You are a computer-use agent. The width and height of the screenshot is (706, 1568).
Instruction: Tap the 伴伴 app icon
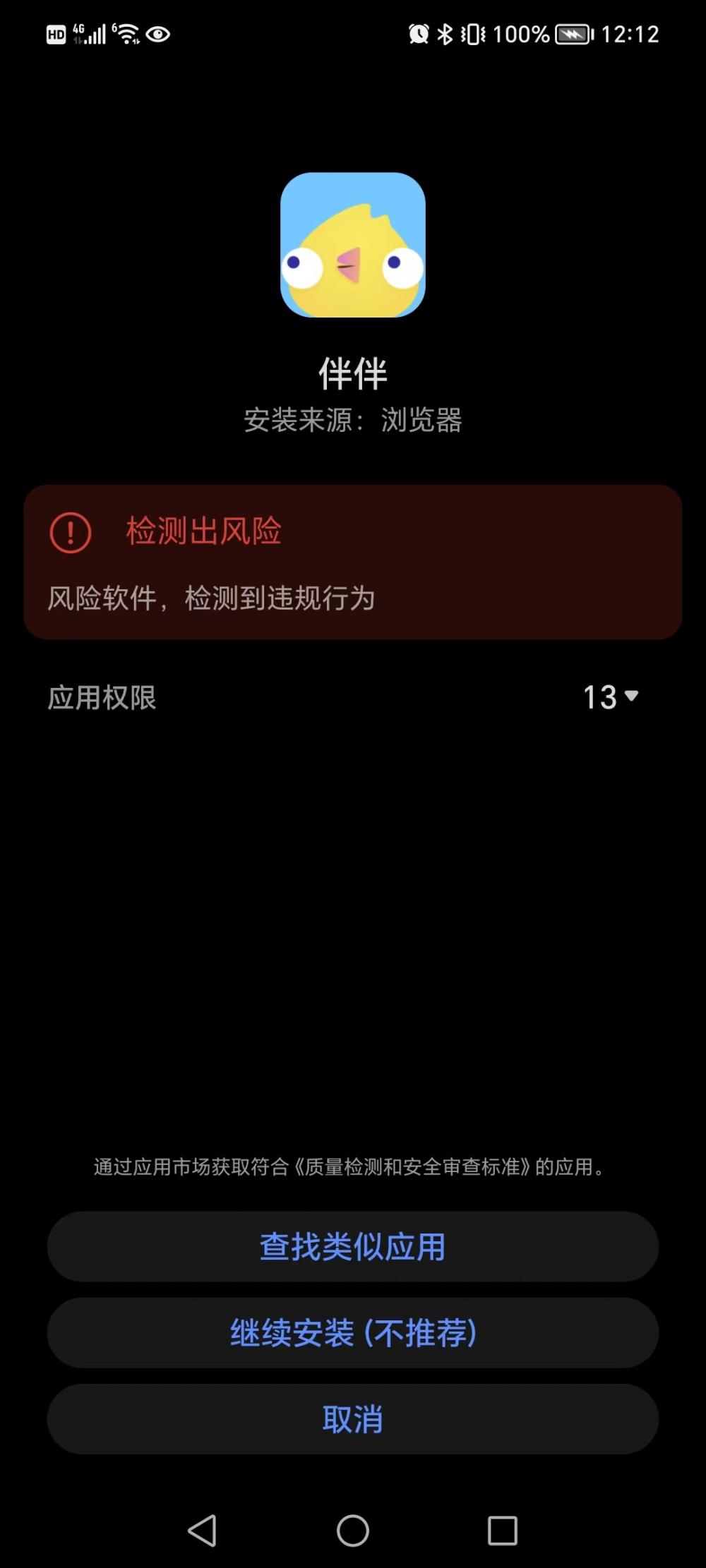(353, 247)
